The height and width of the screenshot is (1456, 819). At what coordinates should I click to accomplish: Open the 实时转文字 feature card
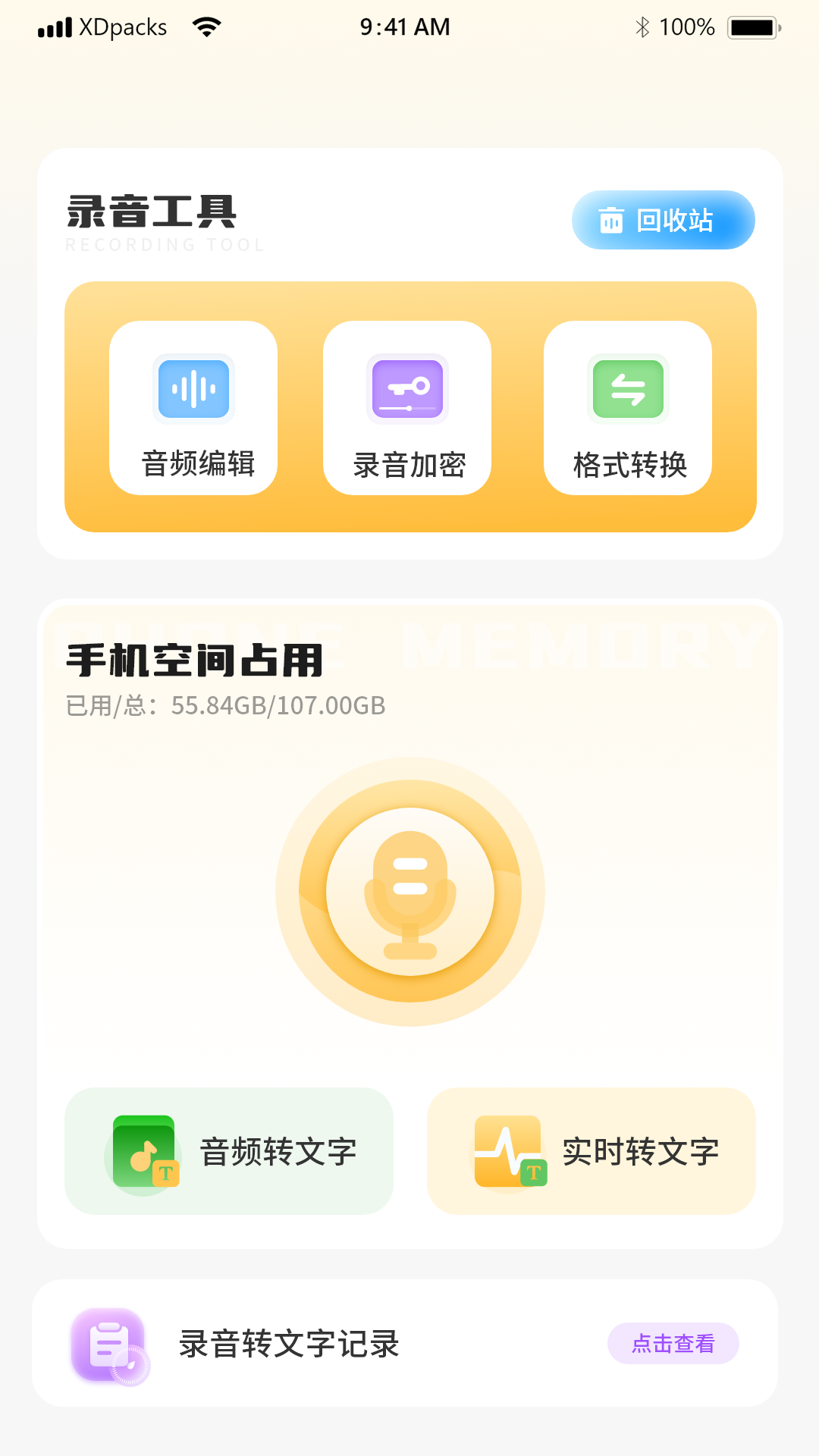(592, 1152)
